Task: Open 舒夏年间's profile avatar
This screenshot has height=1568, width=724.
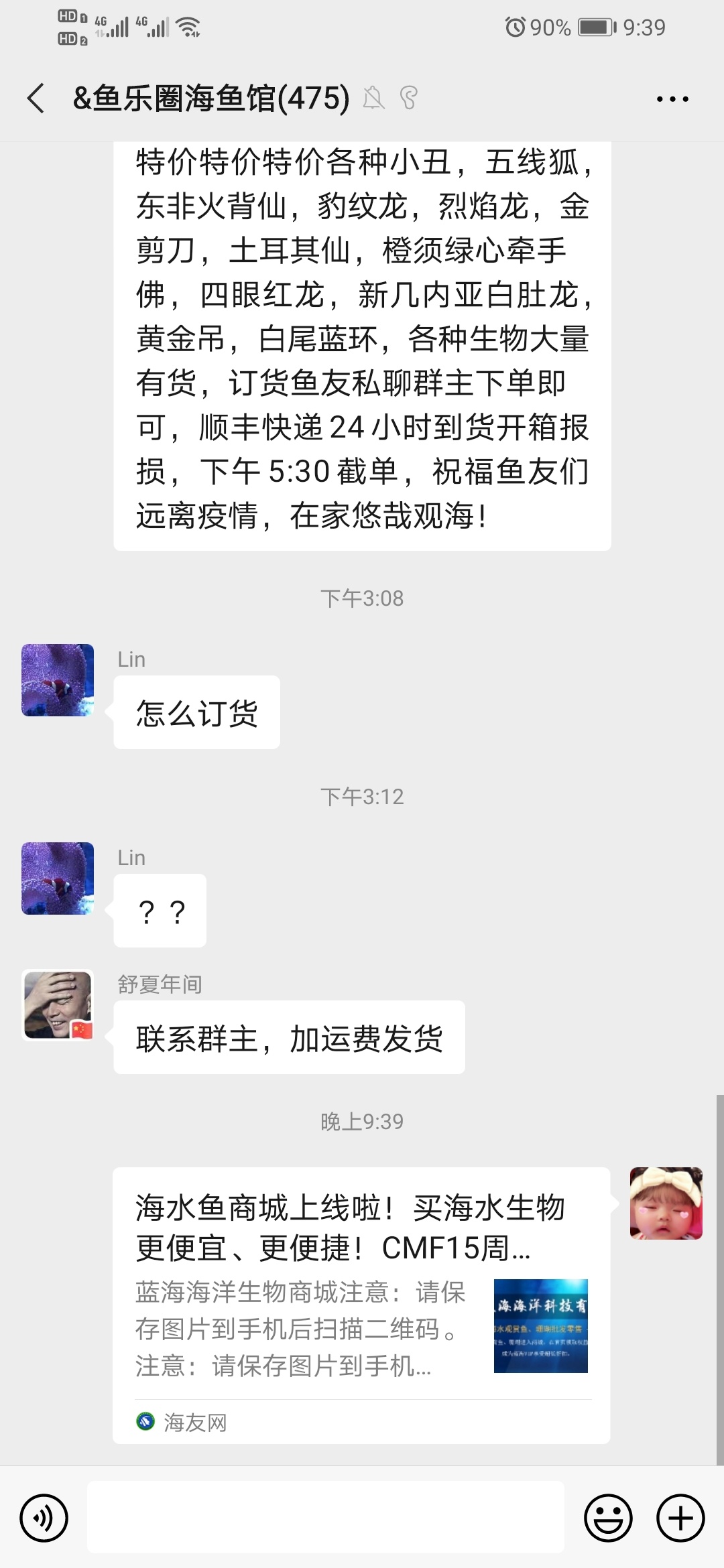Action: (58, 1005)
